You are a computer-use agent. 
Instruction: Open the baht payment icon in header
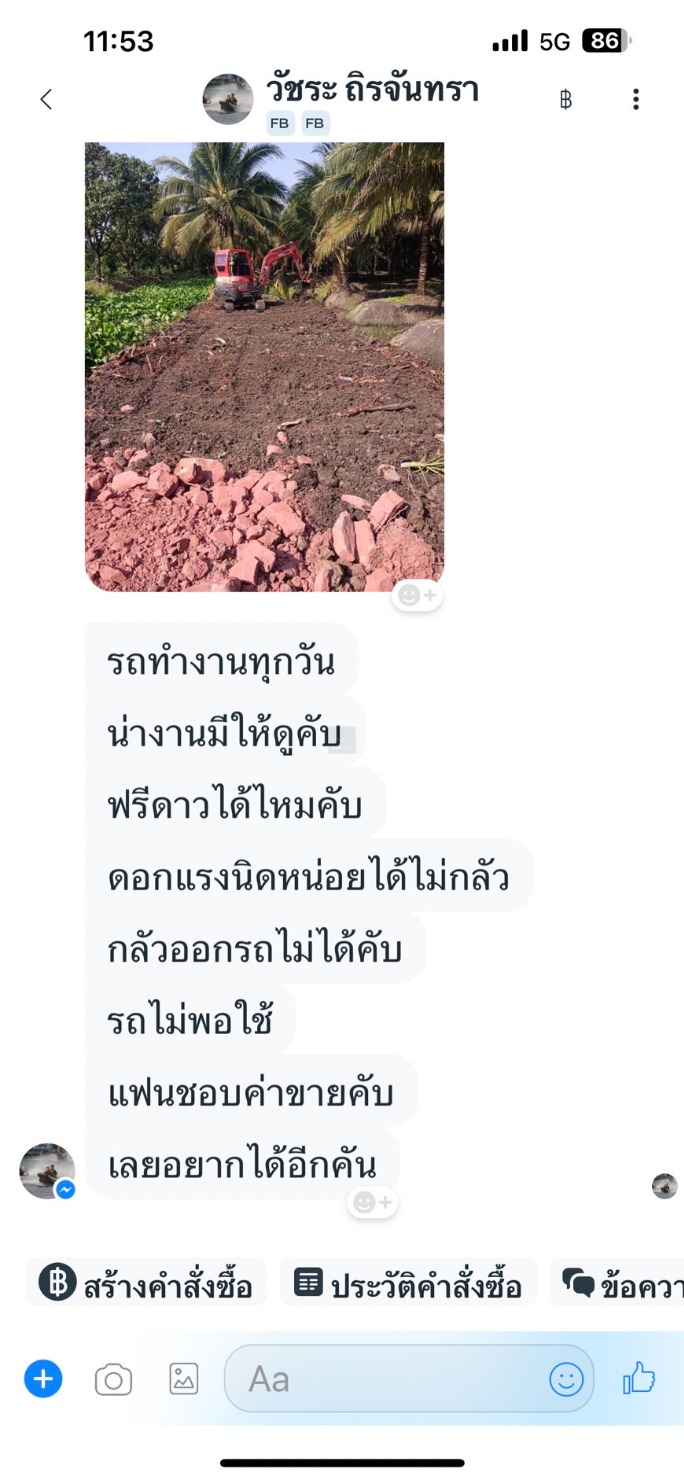566,99
